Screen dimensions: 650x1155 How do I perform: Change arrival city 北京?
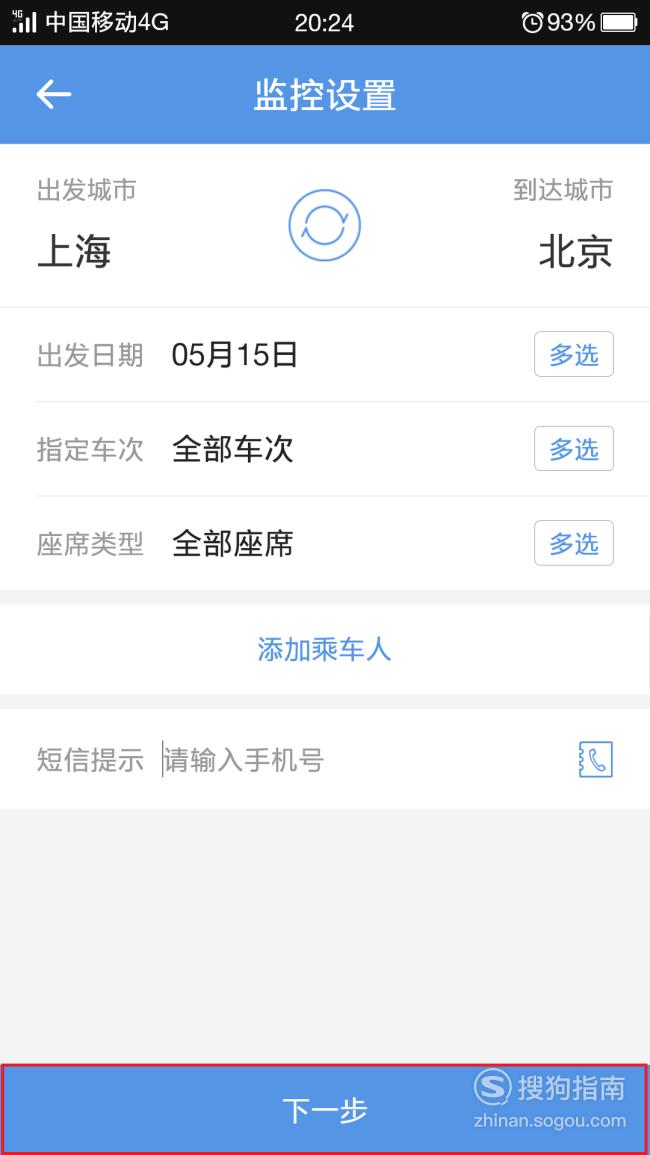(576, 253)
